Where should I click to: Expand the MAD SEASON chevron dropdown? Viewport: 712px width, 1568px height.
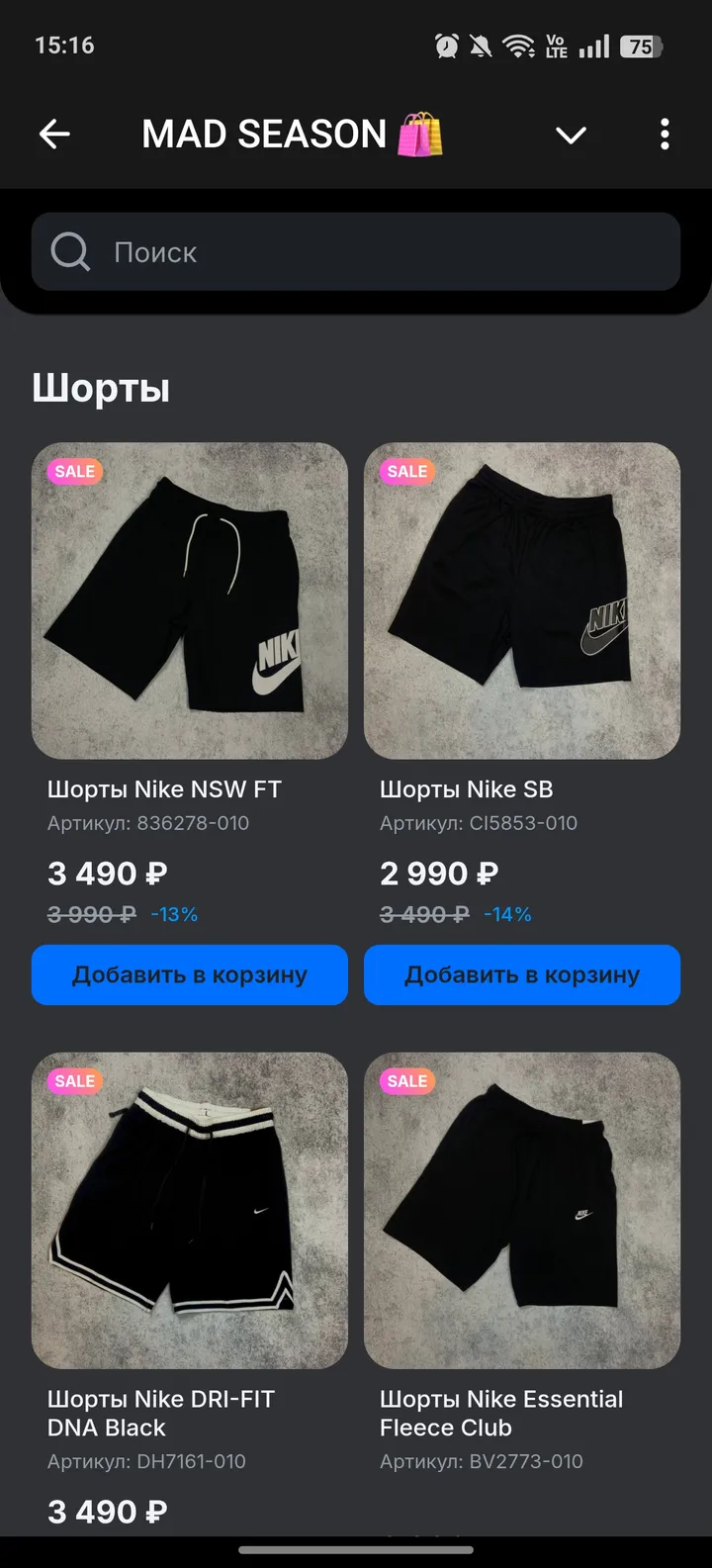coord(571,136)
